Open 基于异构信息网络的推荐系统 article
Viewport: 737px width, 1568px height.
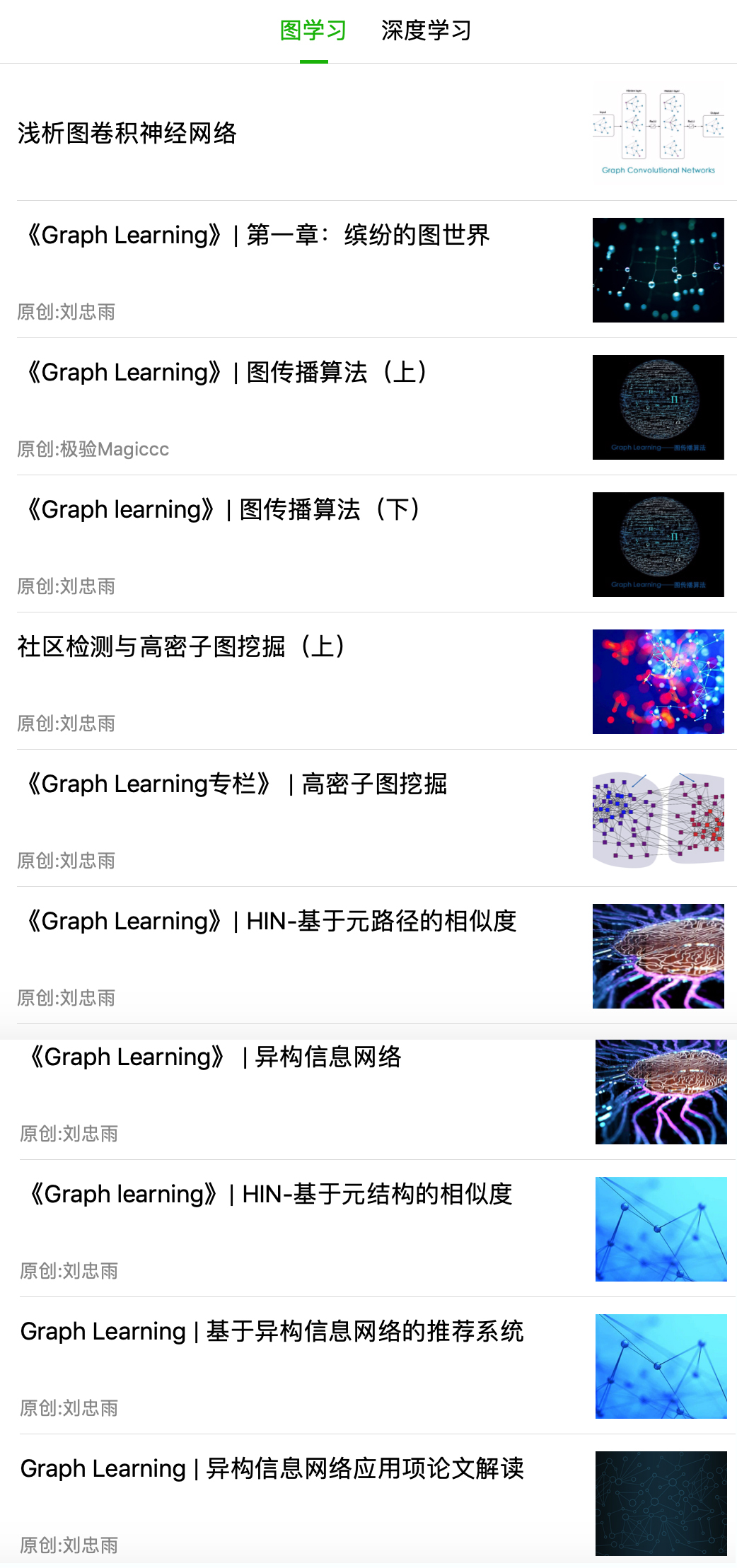click(272, 1332)
